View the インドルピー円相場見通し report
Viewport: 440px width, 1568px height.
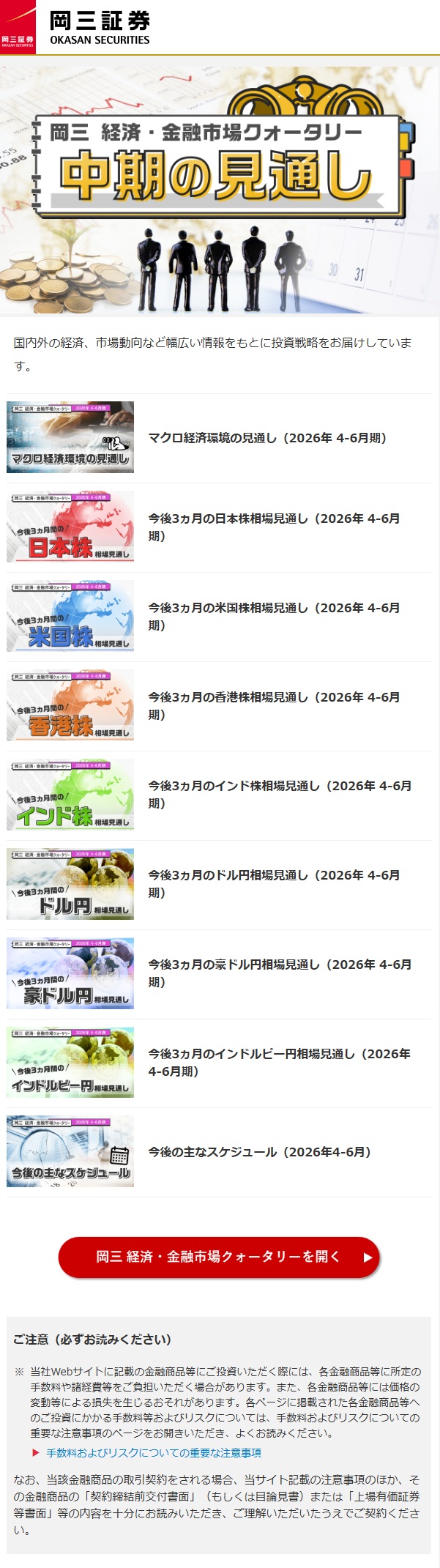pyautogui.click(x=279, y=1063)
